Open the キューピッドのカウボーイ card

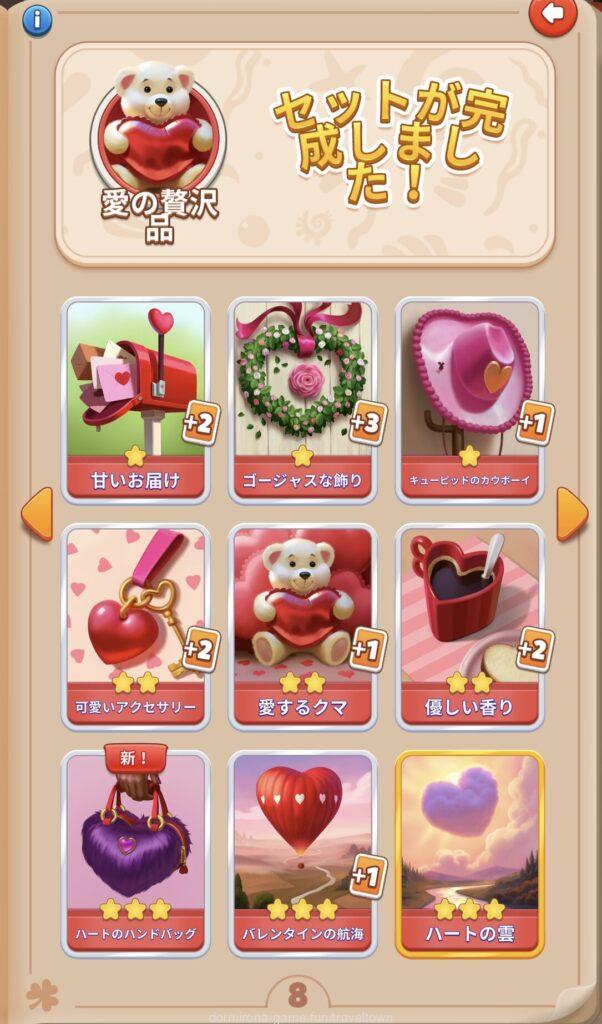469,399
